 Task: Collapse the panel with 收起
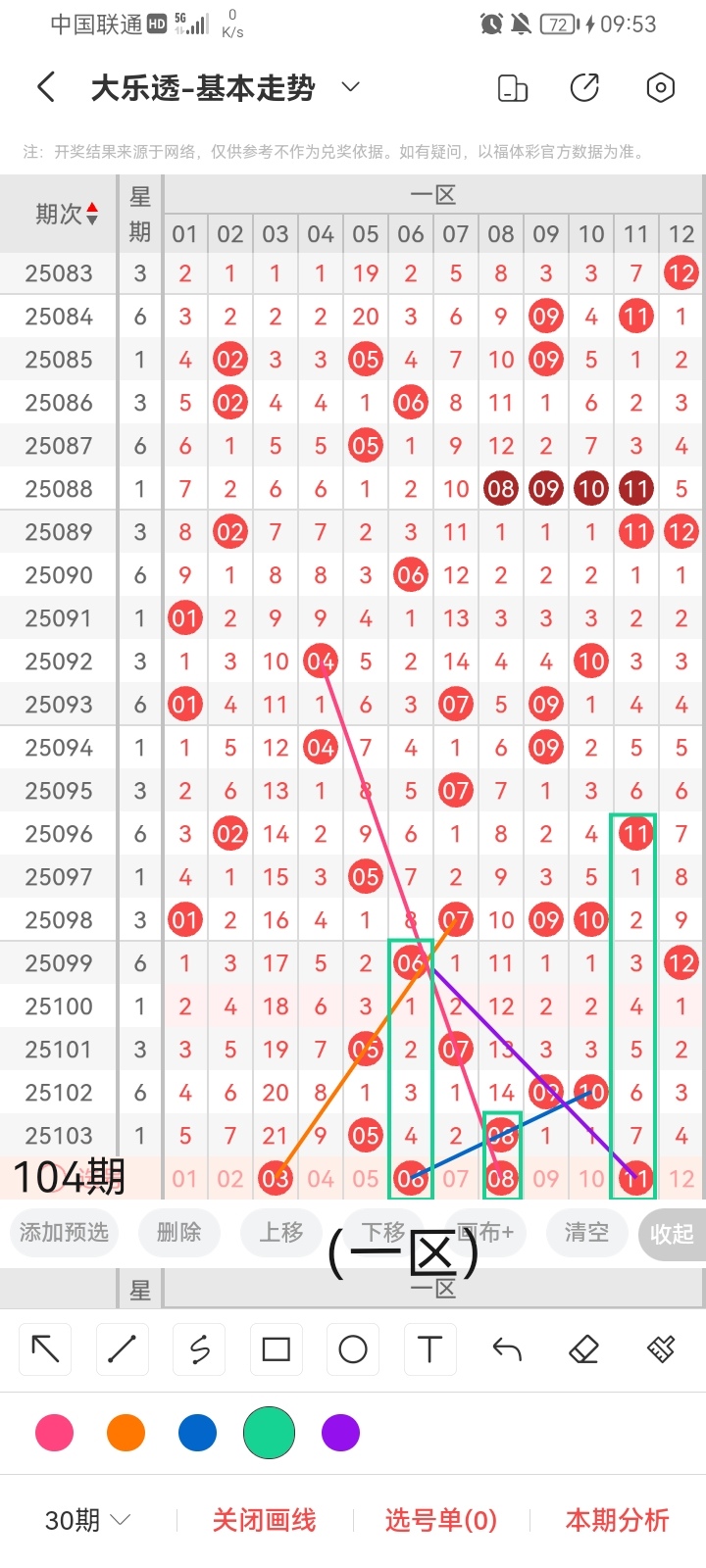point(672,1234)
